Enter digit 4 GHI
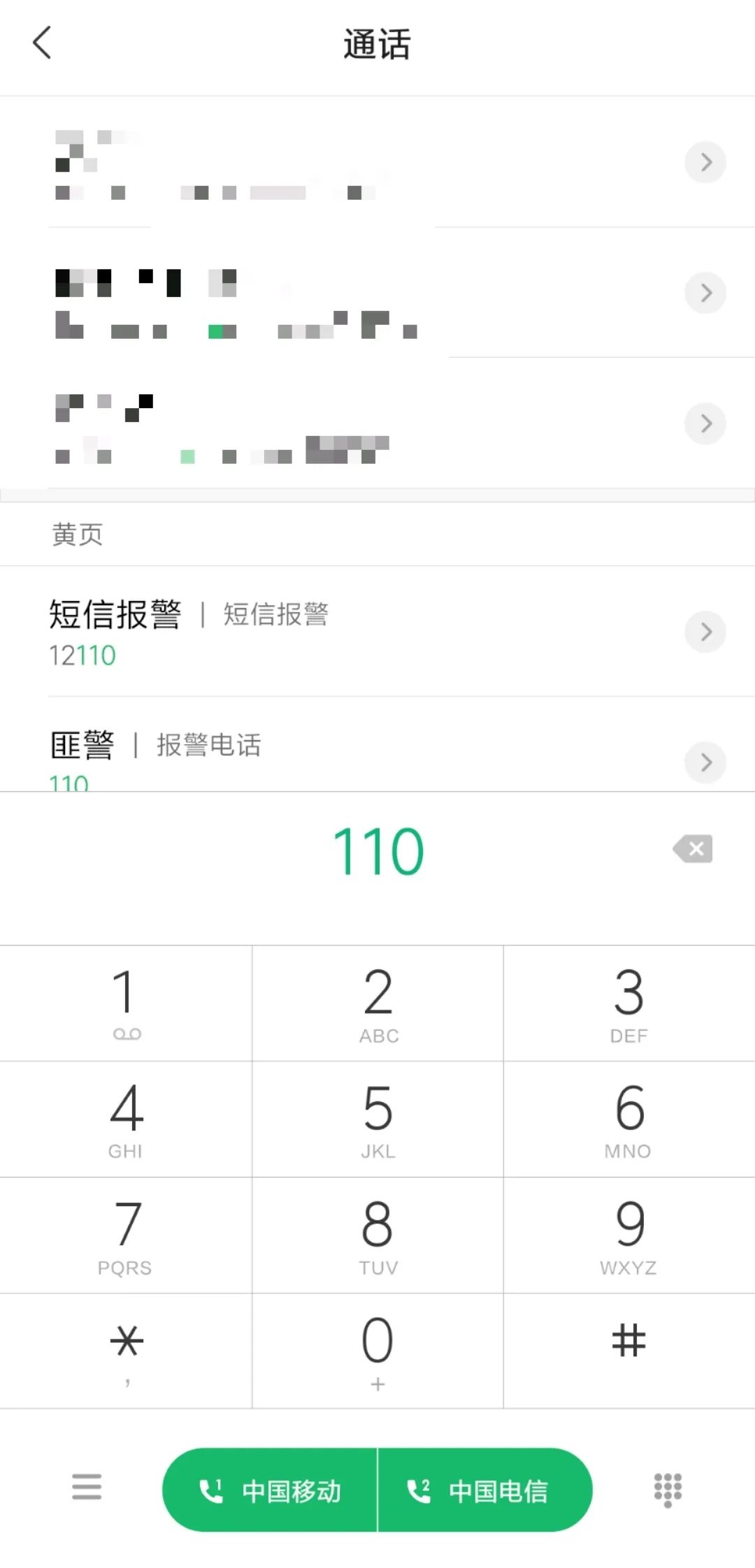The height and width of the screenshot is (1568, 755). 126,1119
